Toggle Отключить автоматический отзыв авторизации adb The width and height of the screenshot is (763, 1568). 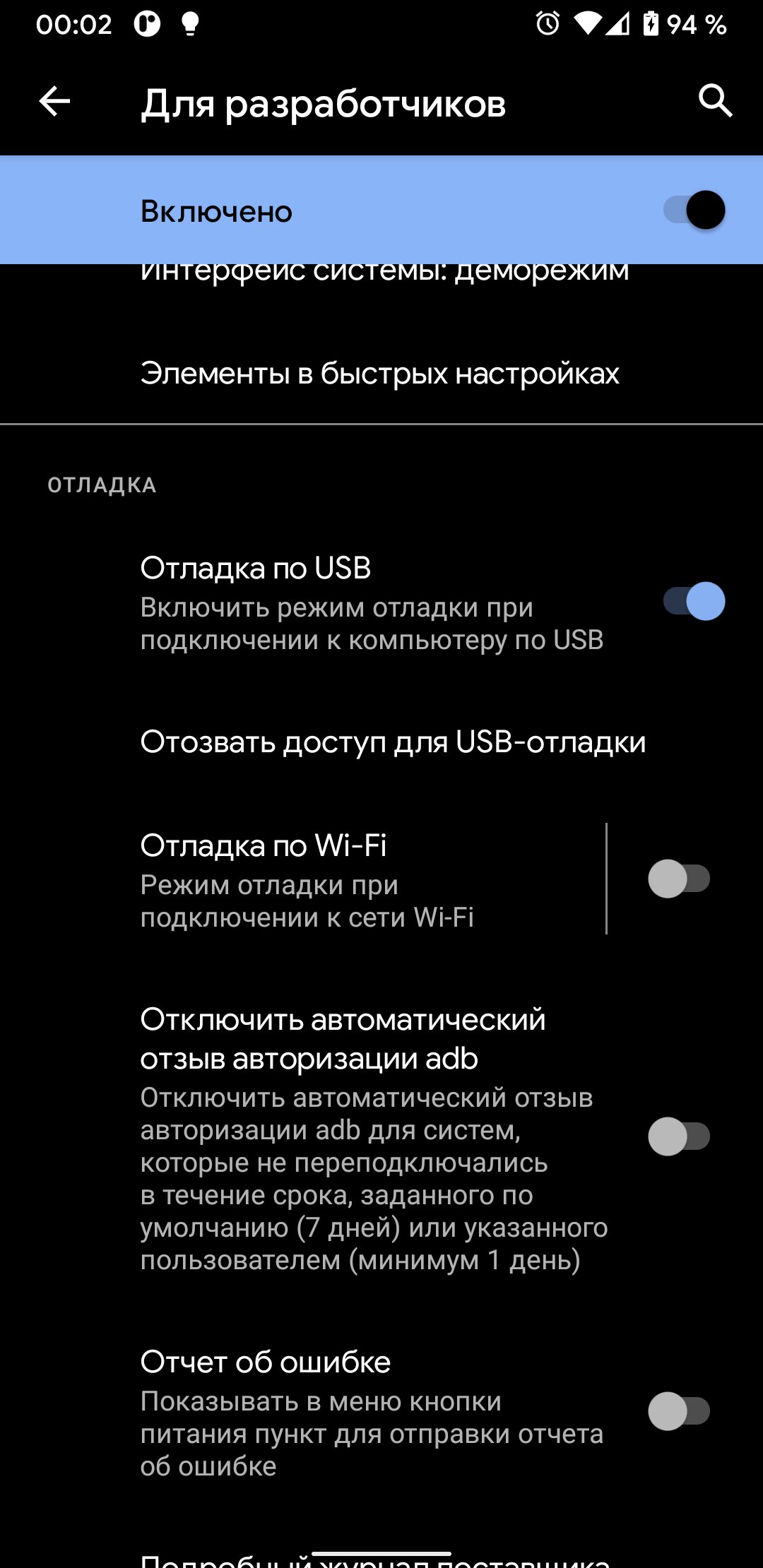tap(679, 1136)
